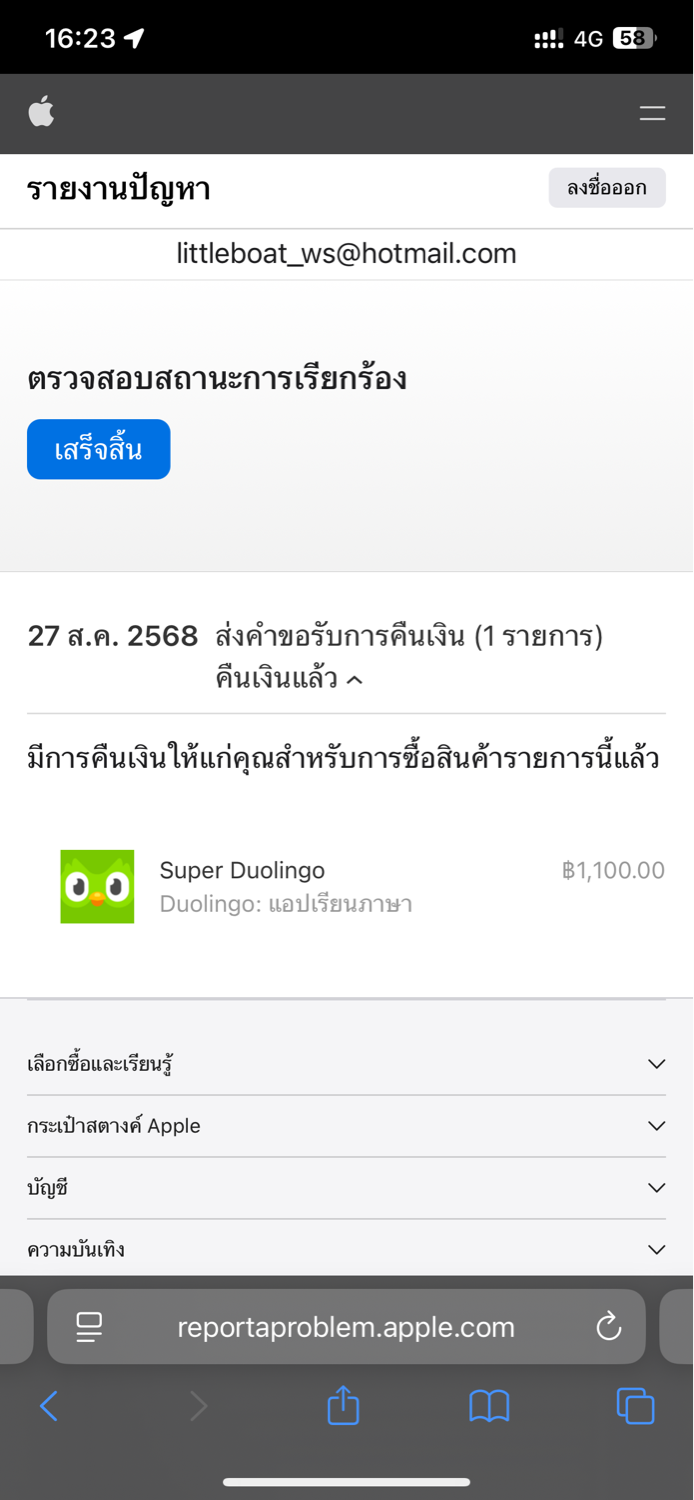Open Safari tabs overview
Viewport: 694px width, 1500px height.
pyautogui.click(x=635, y=1406)
